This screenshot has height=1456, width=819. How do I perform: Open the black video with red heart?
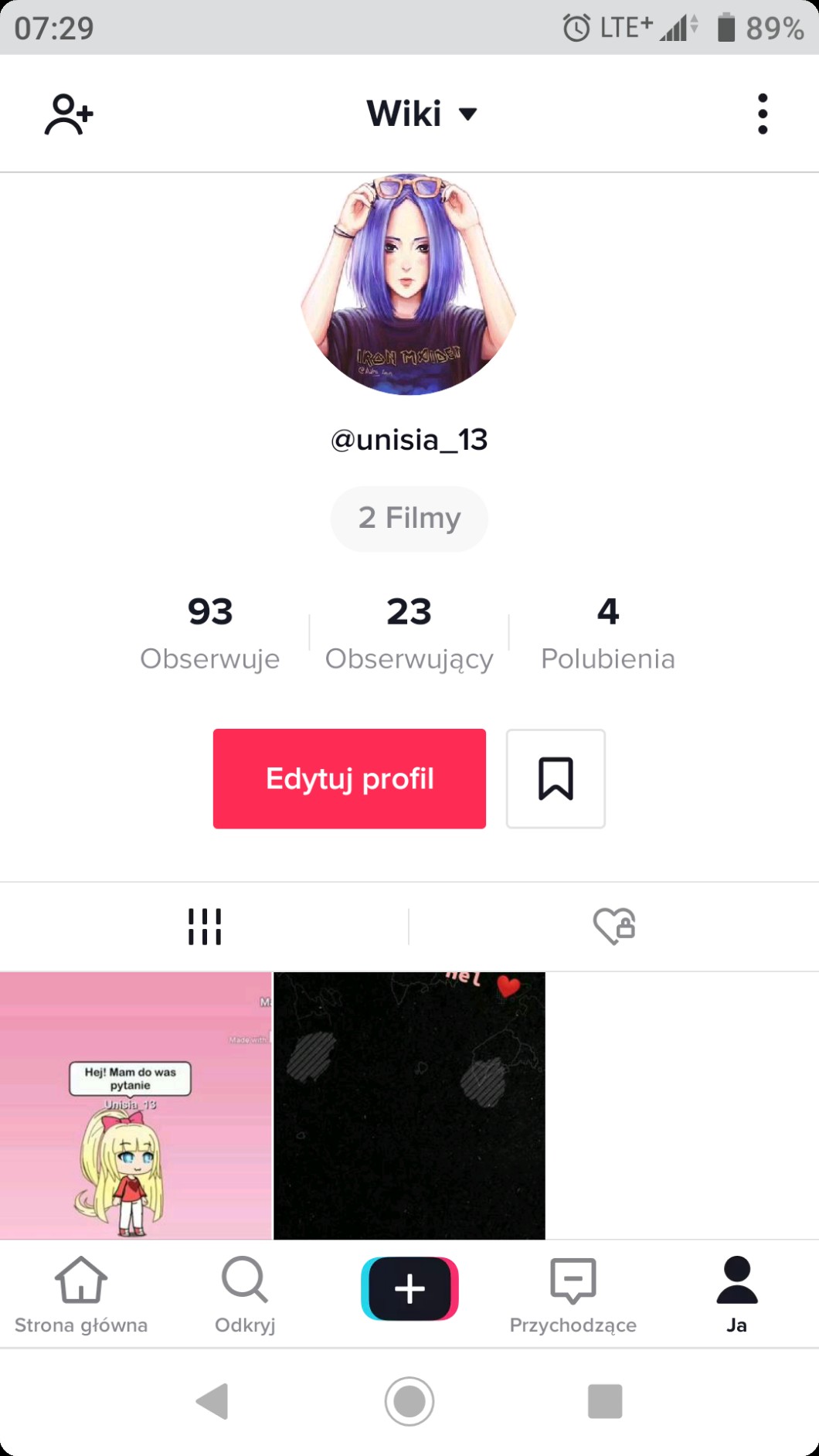(x=409, y=1105)
